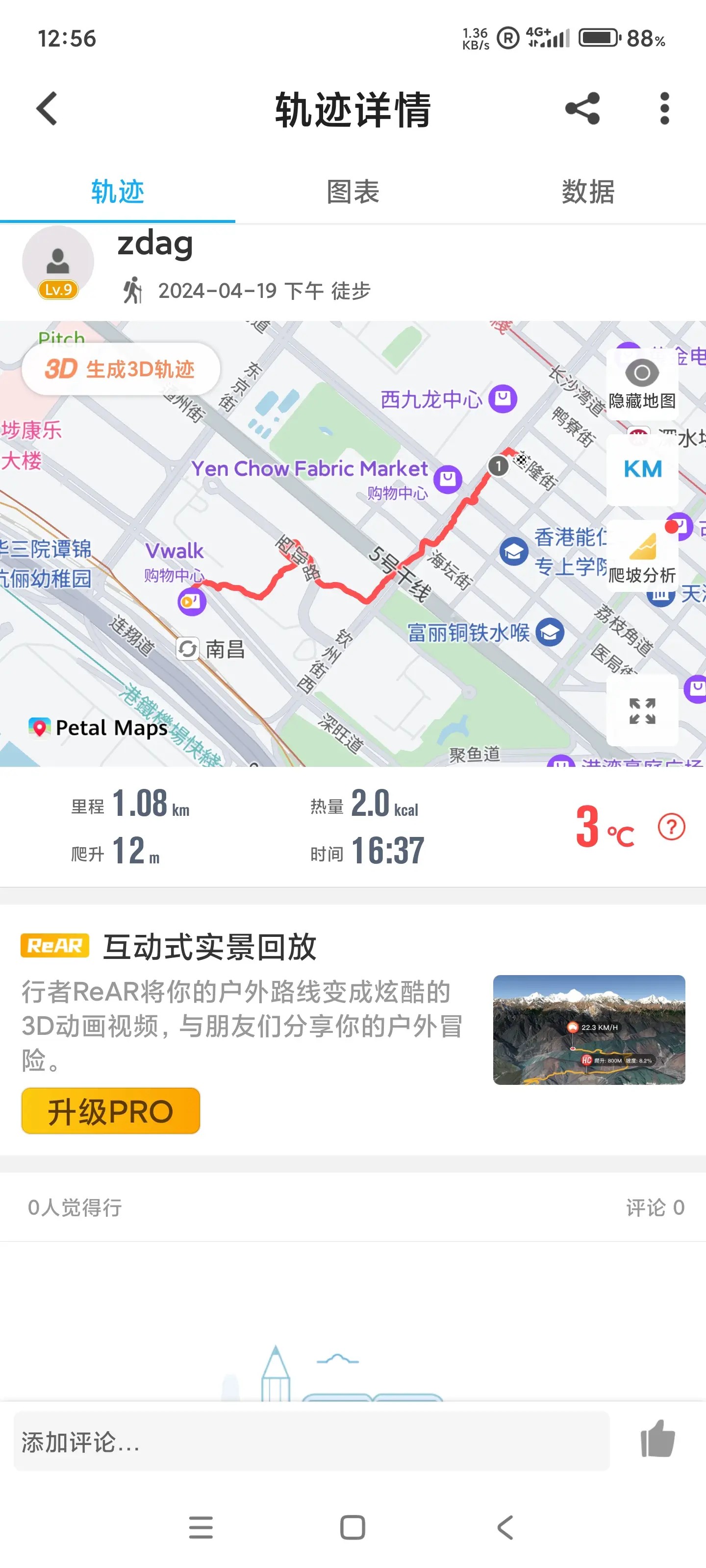Go back from track details
706x1568 pixels.
(48, 109)
